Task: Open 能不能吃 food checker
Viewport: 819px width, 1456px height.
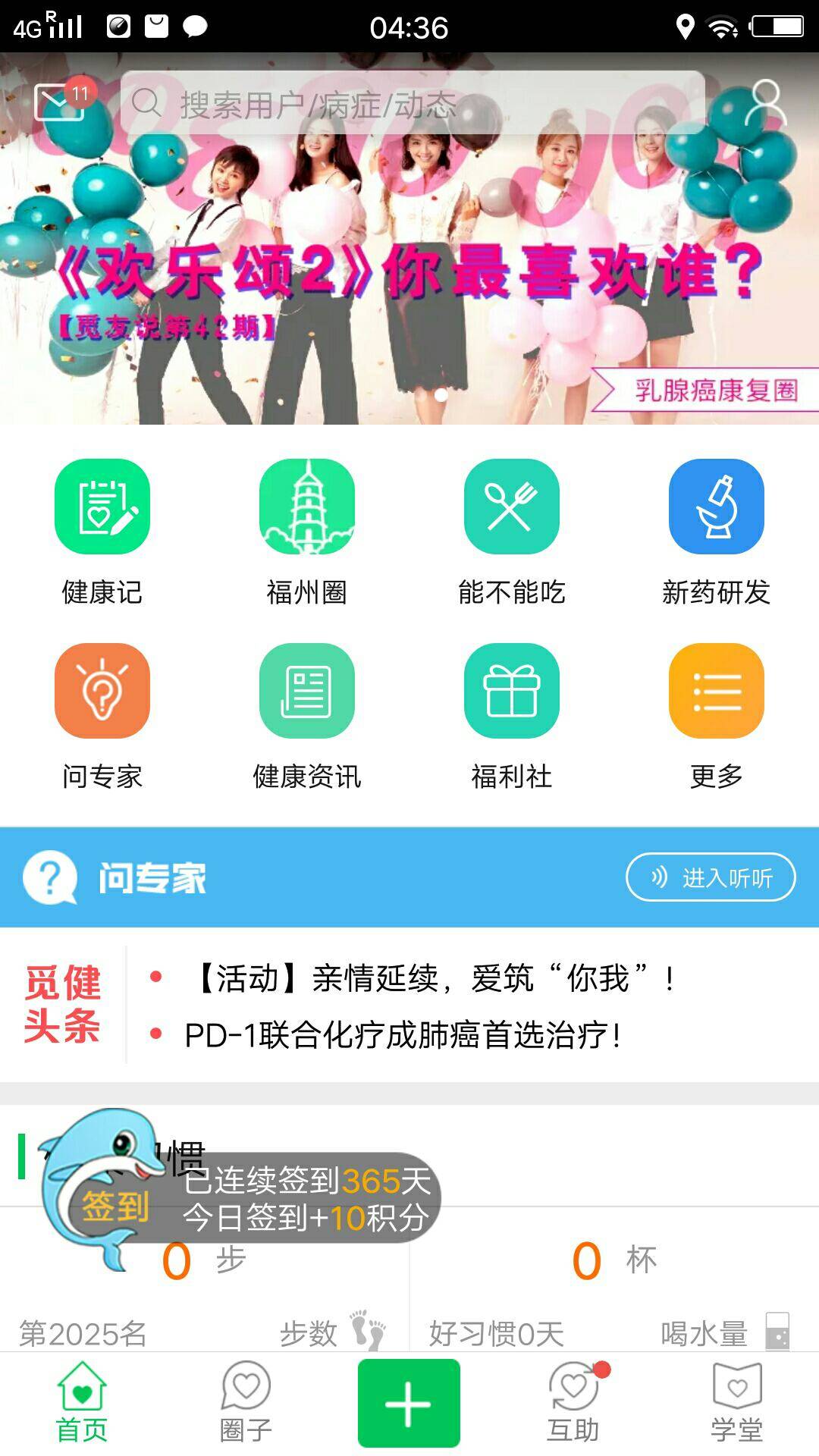Action: (512, 531)
